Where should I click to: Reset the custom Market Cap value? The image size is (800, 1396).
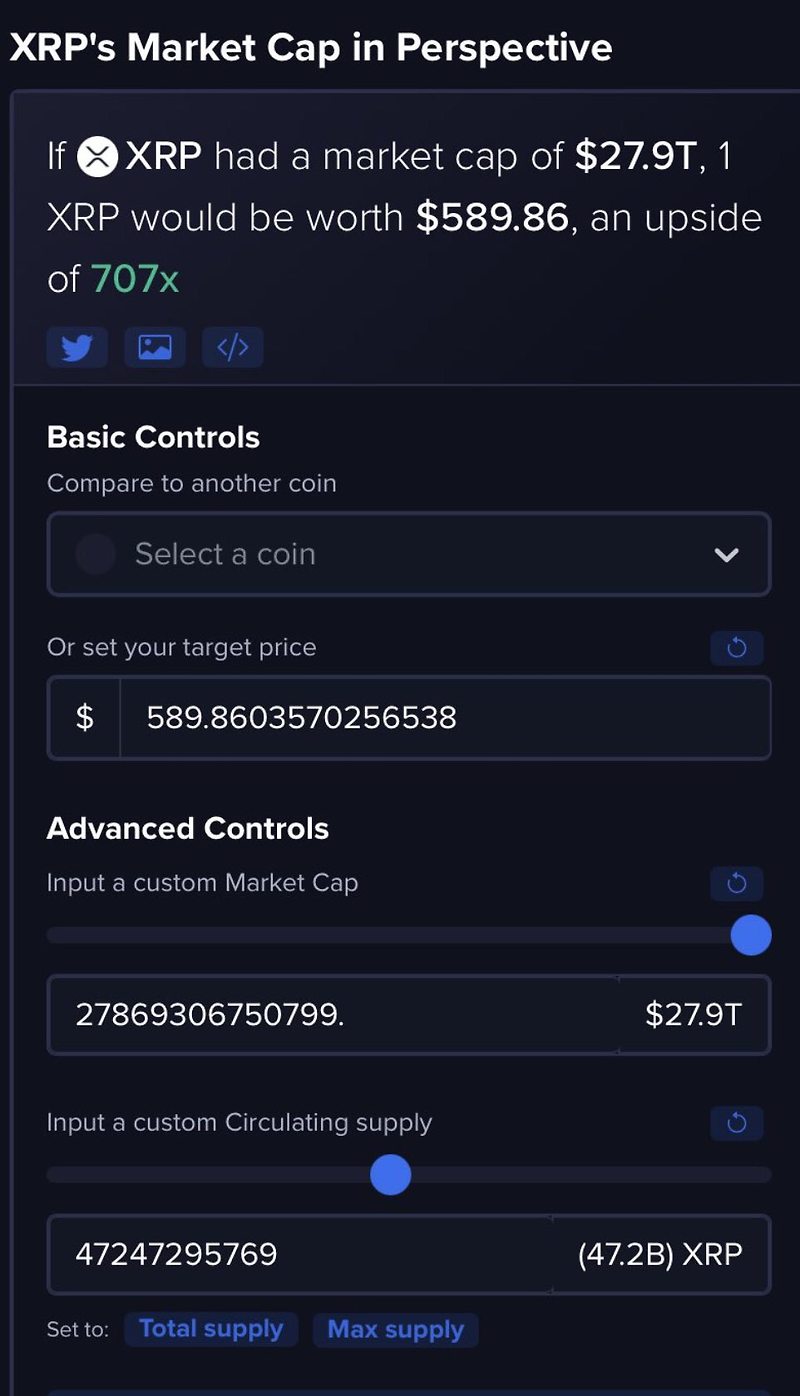point(736,884)
